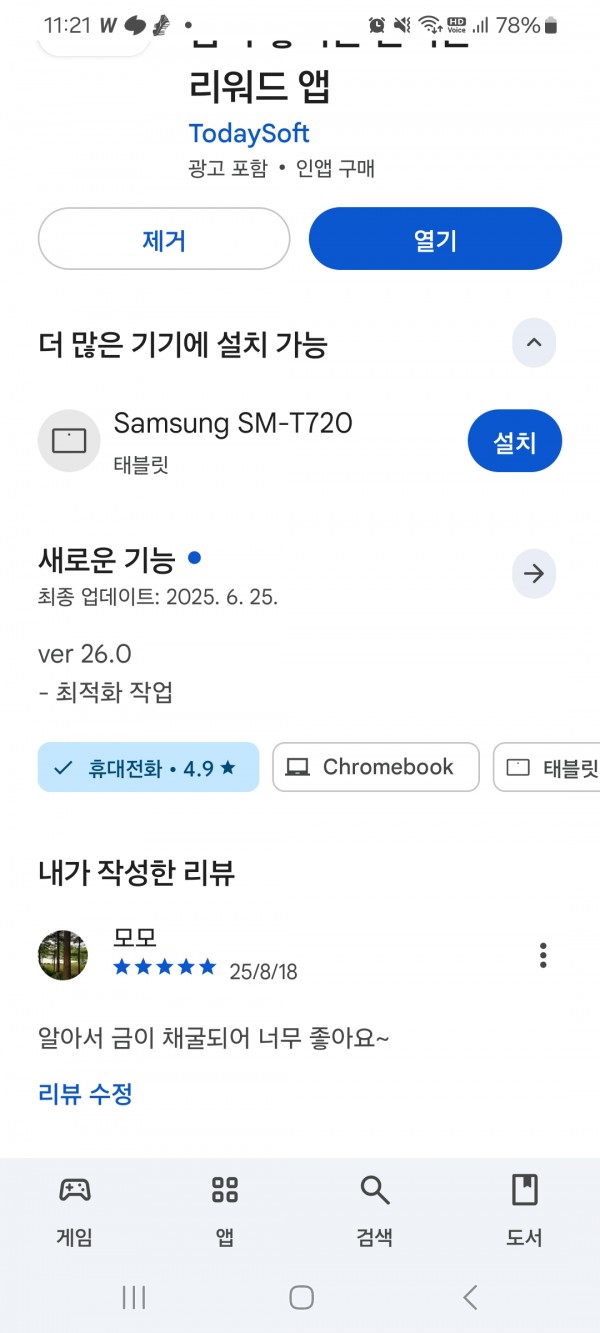Open the overflow menu on 모모's review
This screenshot has height=1333, width=600.
pos(543,955)
